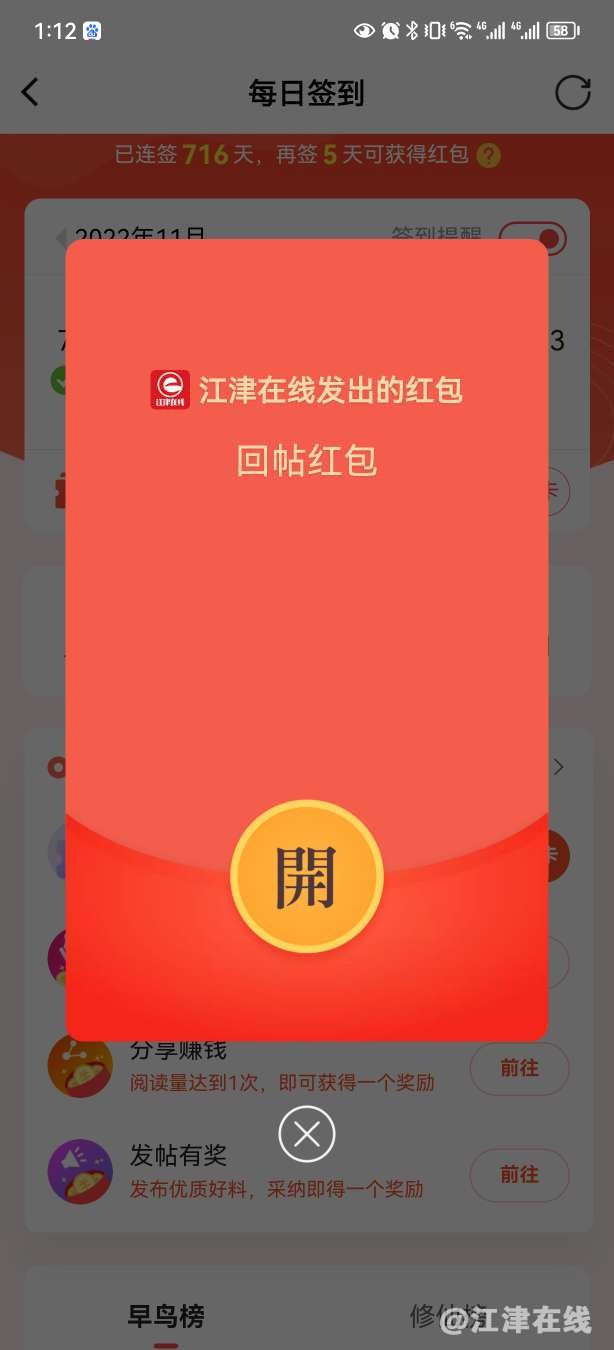
Task: Open the red packet with 開 button
Action: pyautogui.click(x=307, y=877)
